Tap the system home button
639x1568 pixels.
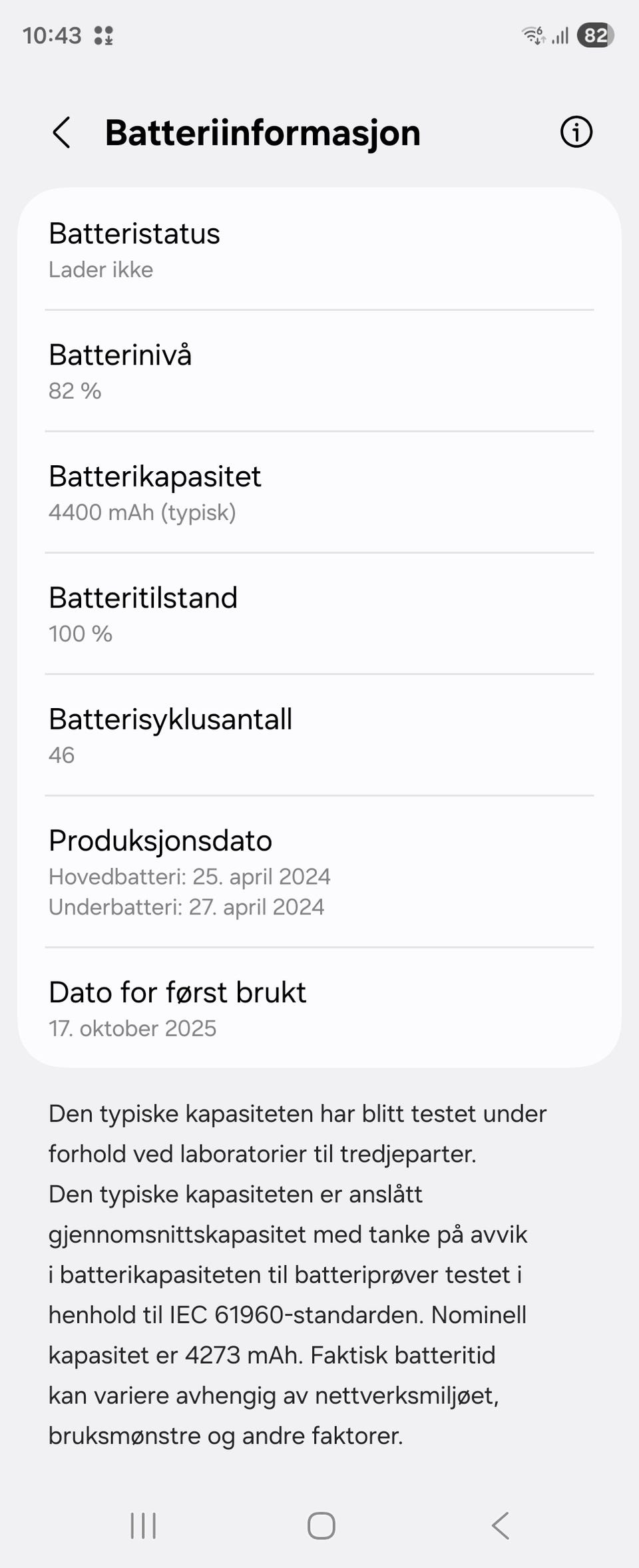(x=321, y=1525)
